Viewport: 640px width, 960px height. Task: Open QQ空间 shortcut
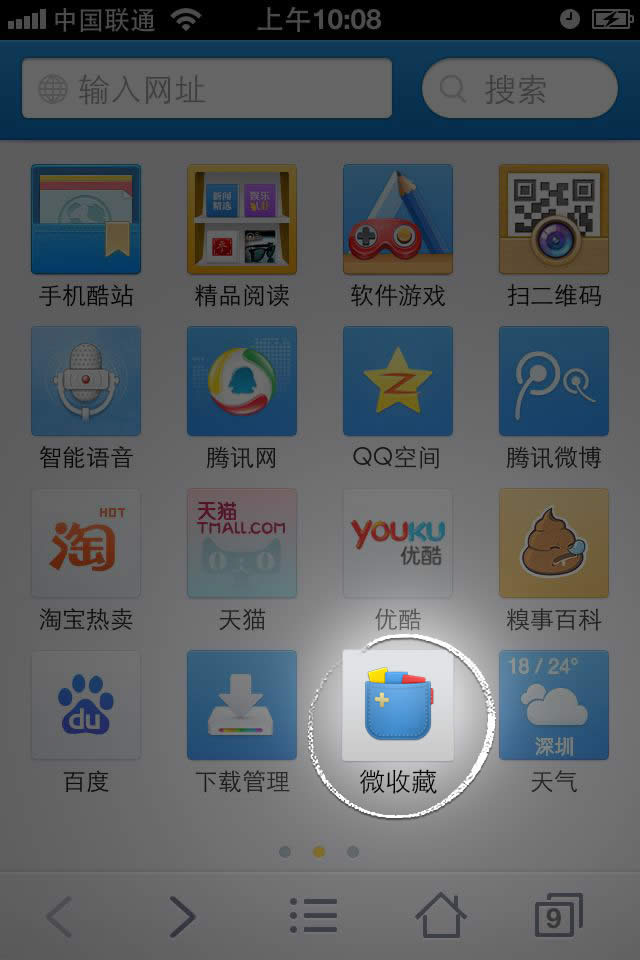(398, 381)
